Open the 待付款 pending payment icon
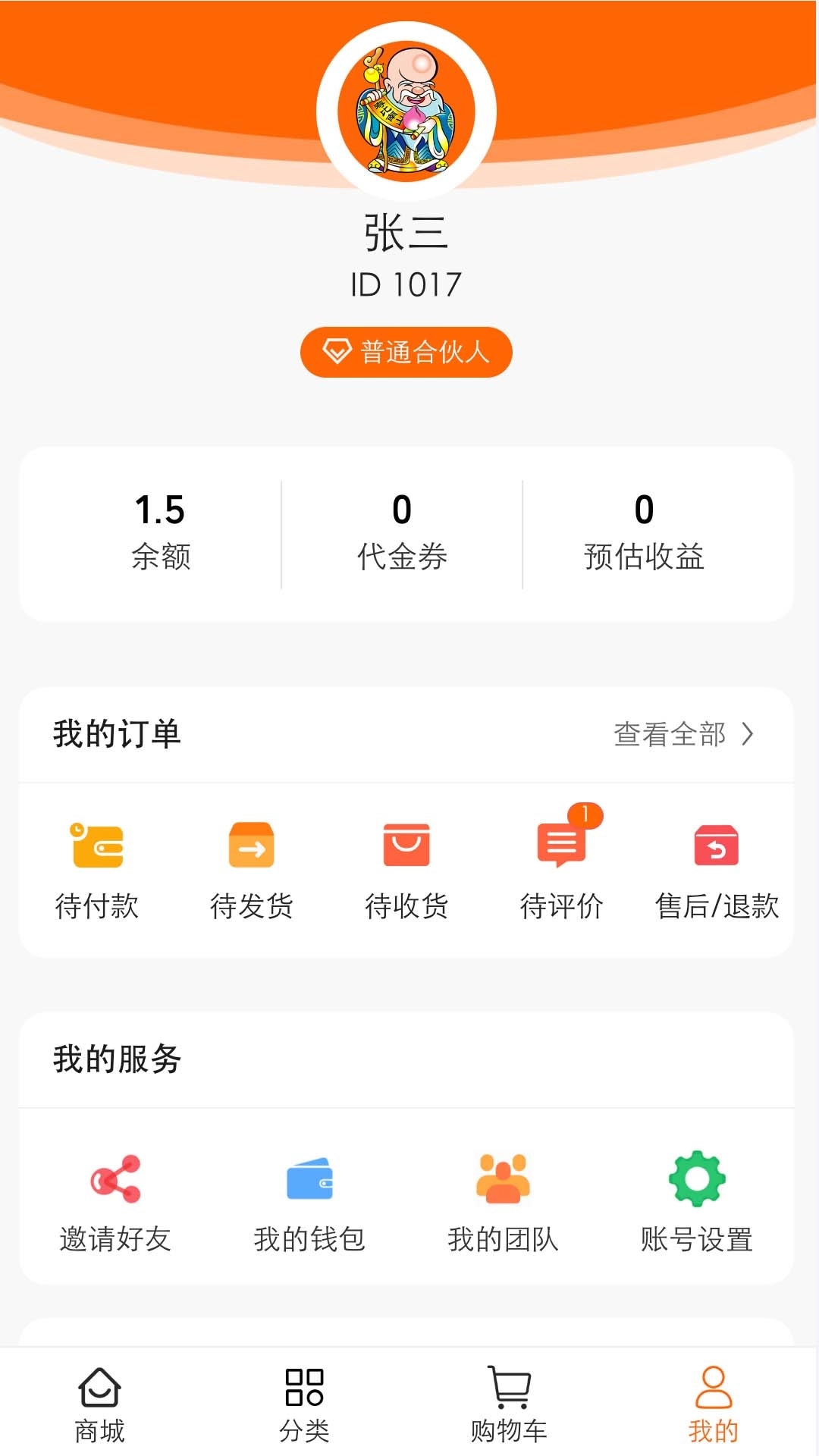Image resolution: width=819 pixels, height=1456 pixels. pos(98,864)
